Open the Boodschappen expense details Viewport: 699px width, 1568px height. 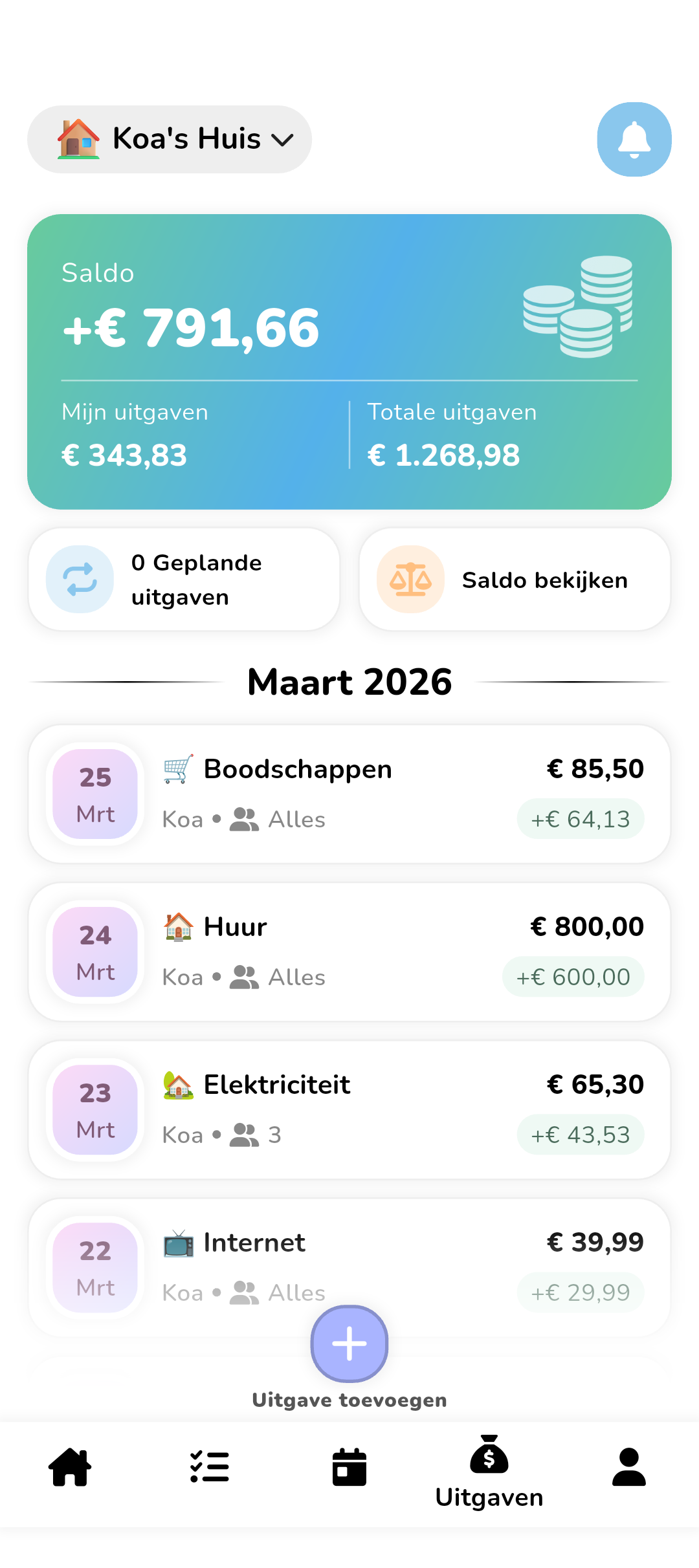[x=349, y=794]
